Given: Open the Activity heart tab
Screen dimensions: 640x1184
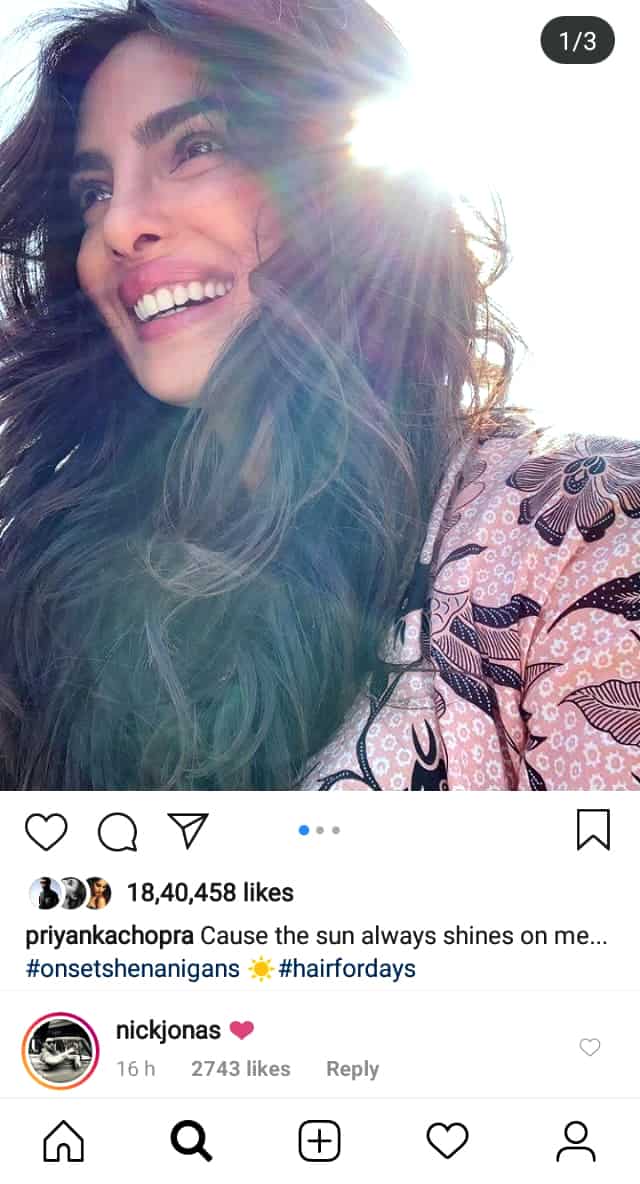Looking at the screenshot, I should 448,1140.
